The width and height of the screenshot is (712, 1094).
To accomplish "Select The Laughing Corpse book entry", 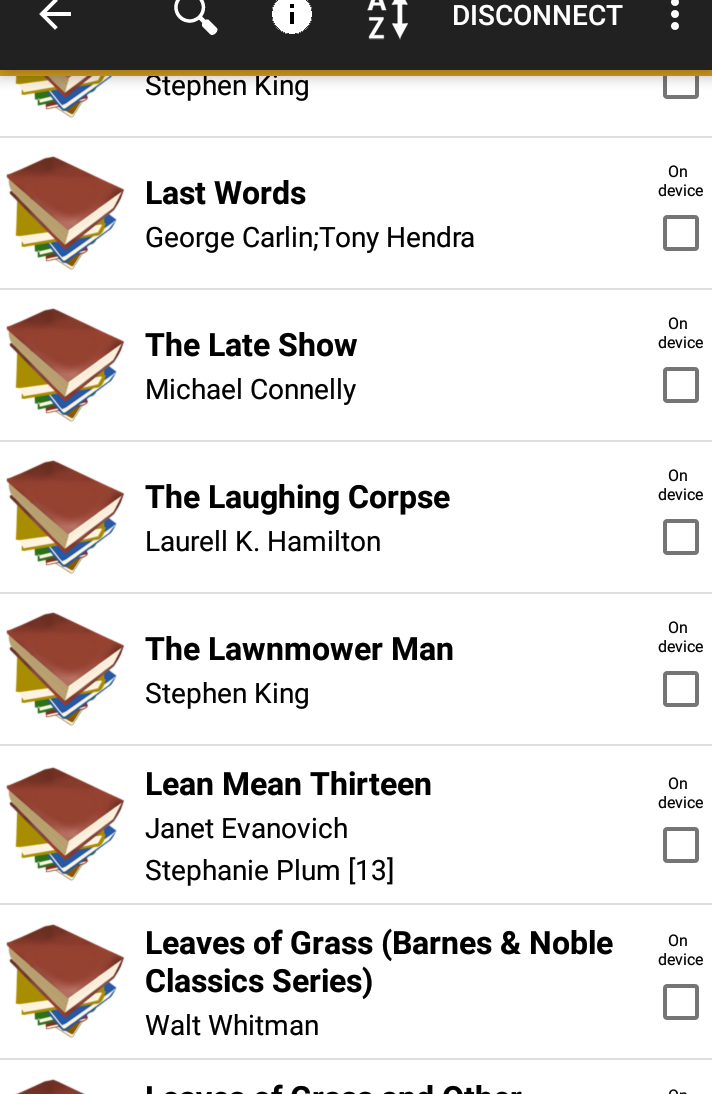I will pos(298,518).
